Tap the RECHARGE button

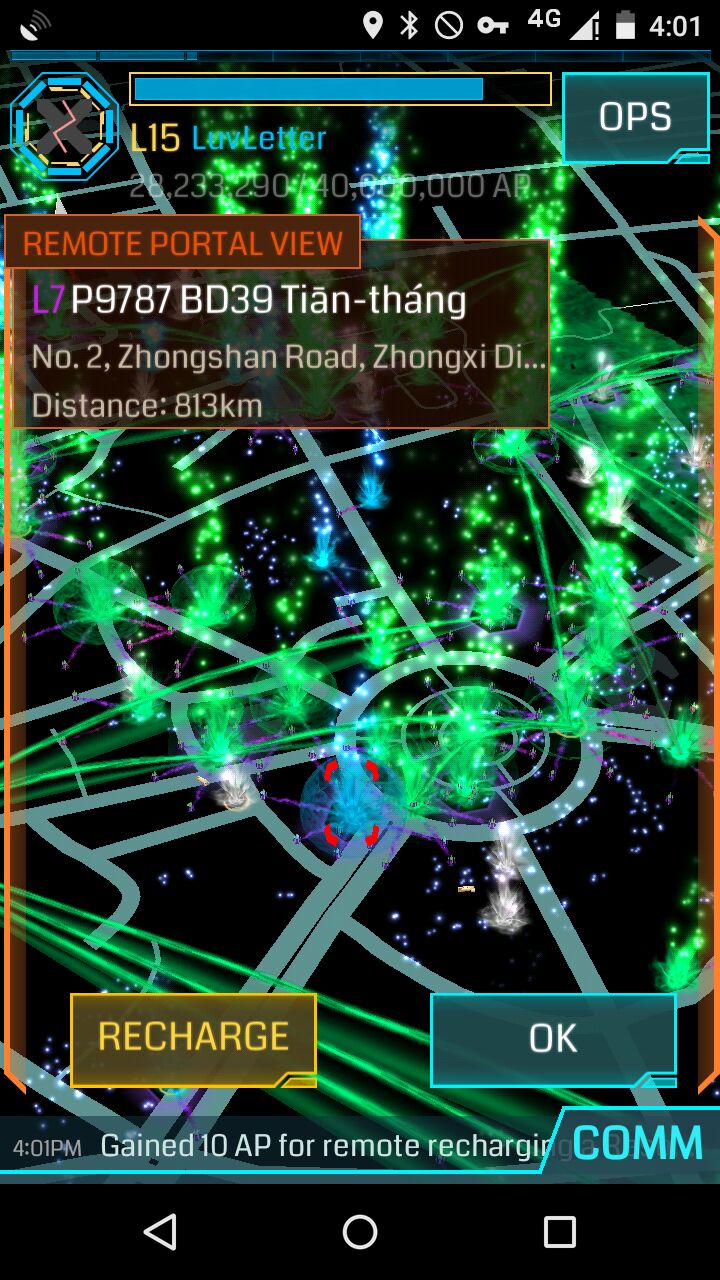pyautogui.click(x=194, y=1038)
